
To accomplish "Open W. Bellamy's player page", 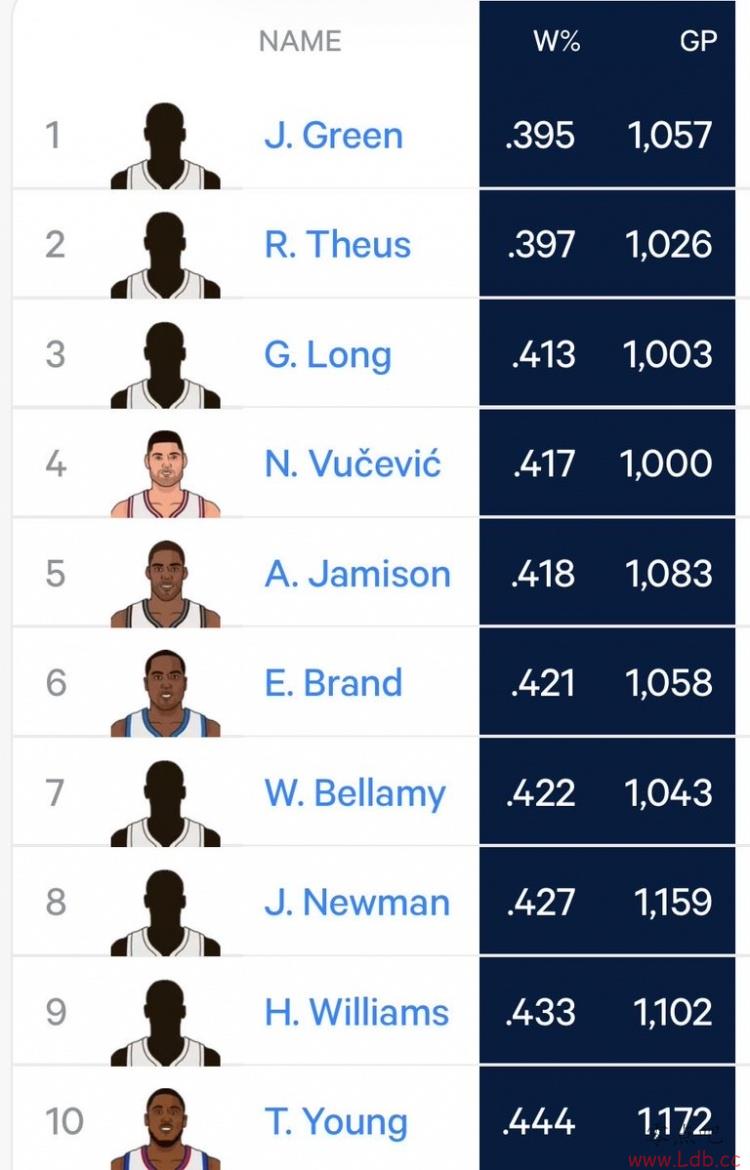I will point(355,793).
